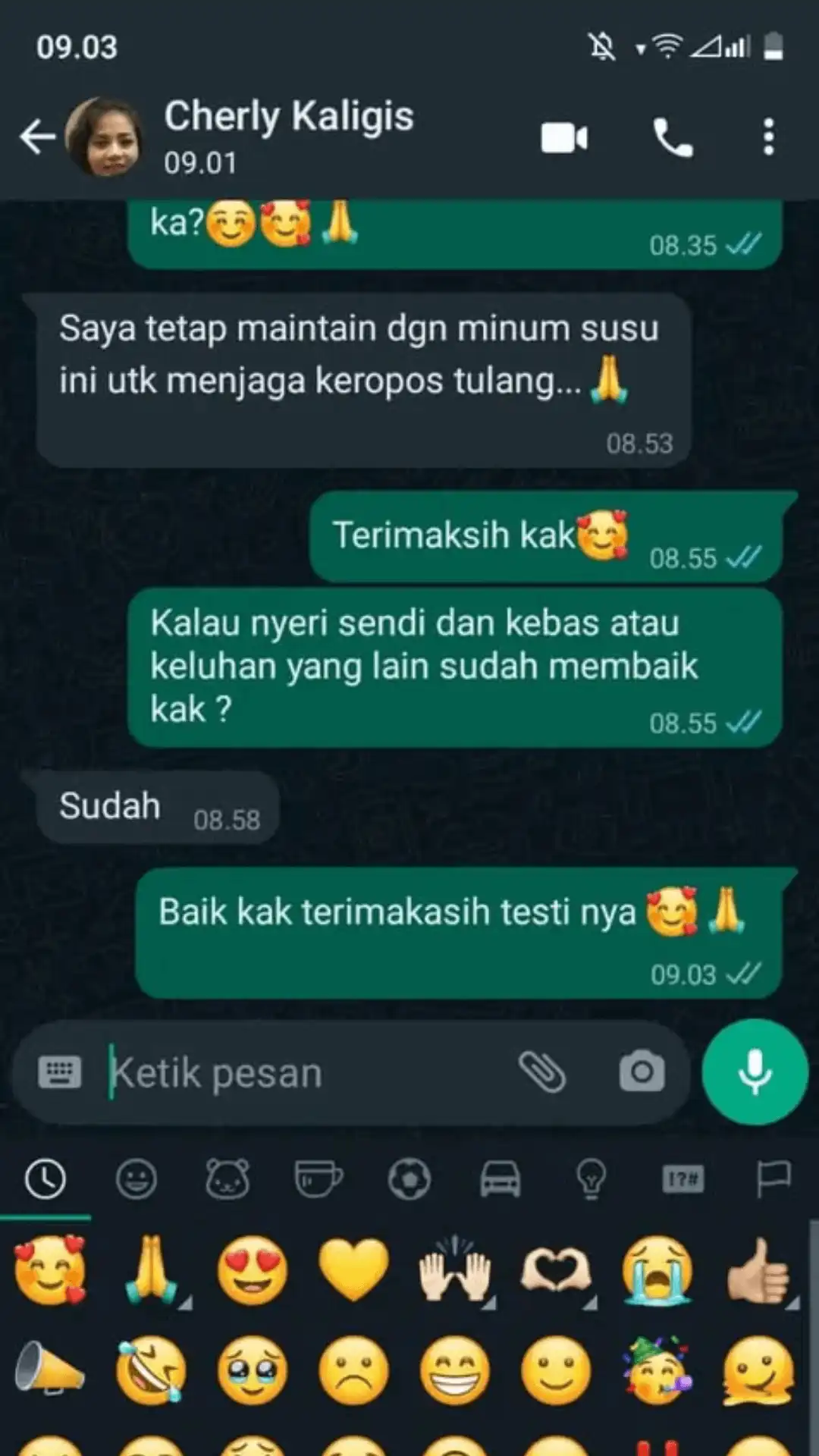
Task: Record a voice message with the microphone
Action: click(755, 1072)
